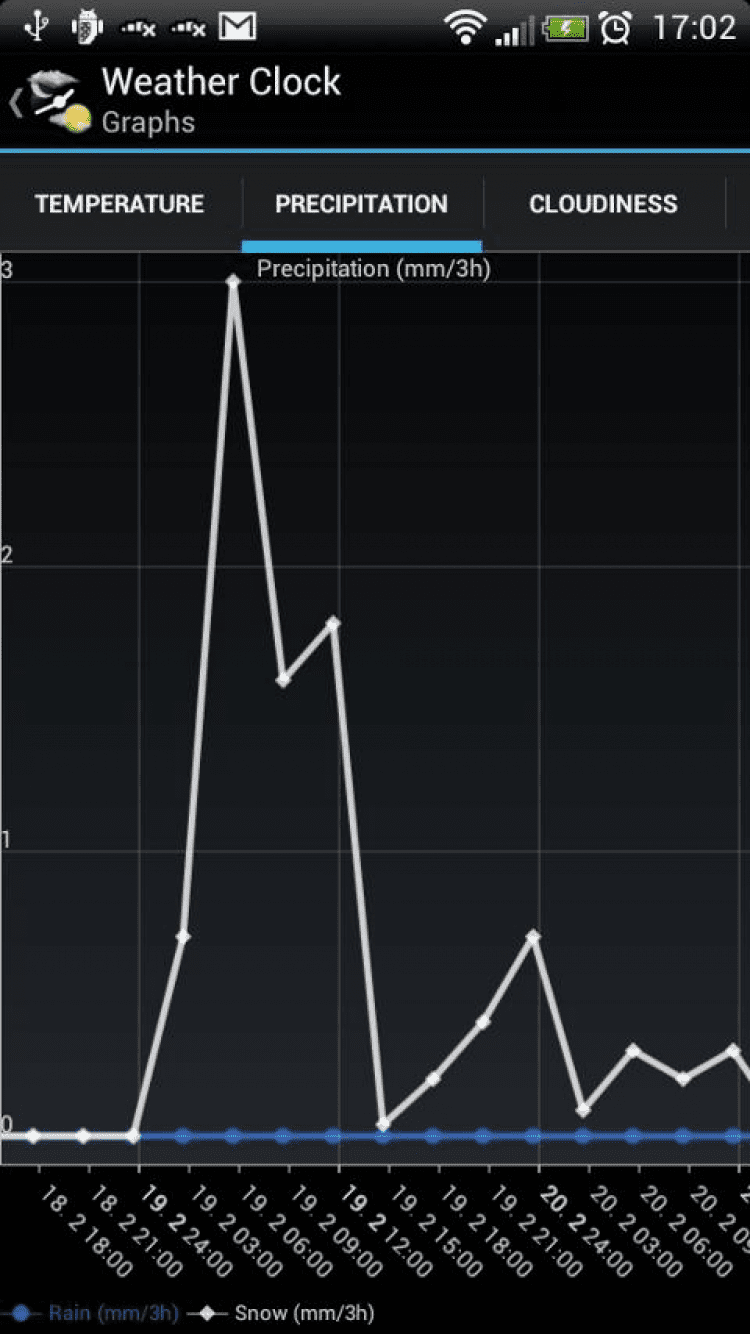Go back via the Weather Clock icon
Screen dimensions: 750x1334
click(52, 100)
